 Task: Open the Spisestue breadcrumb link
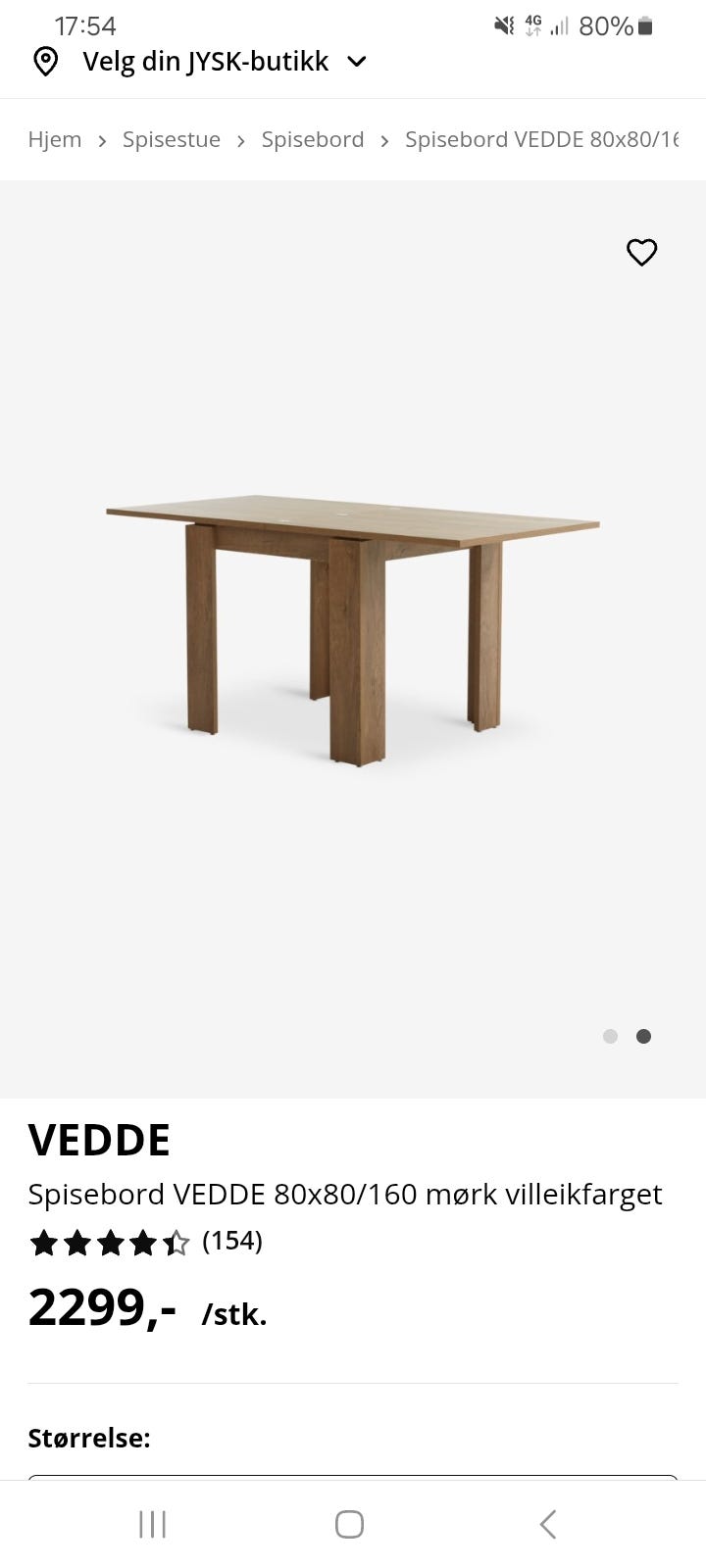[x=172, y=139]
